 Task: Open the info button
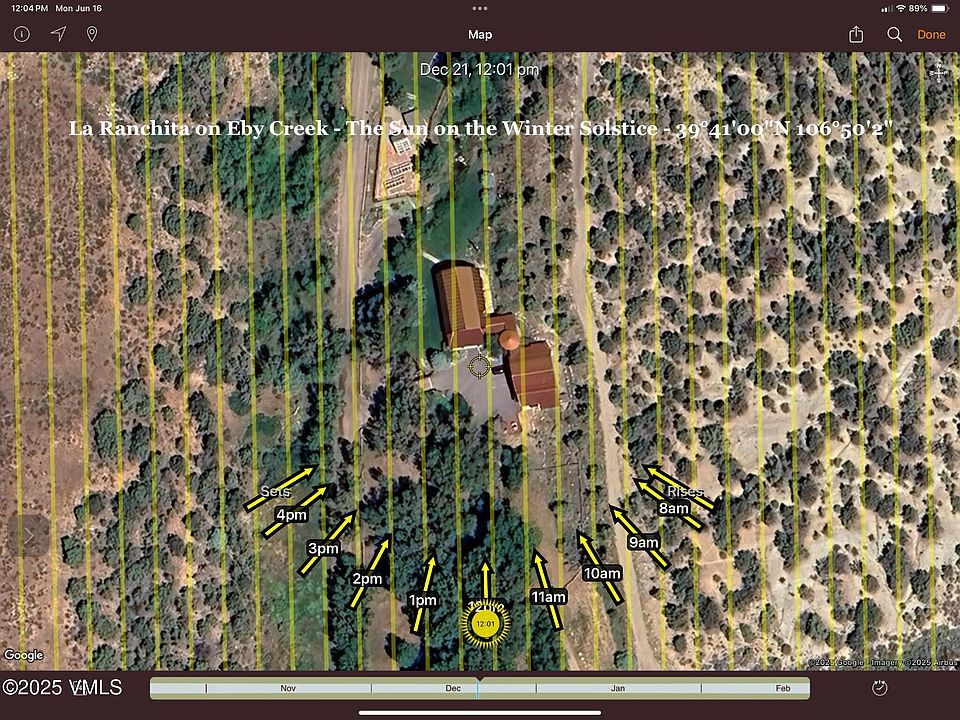point(22,34)
